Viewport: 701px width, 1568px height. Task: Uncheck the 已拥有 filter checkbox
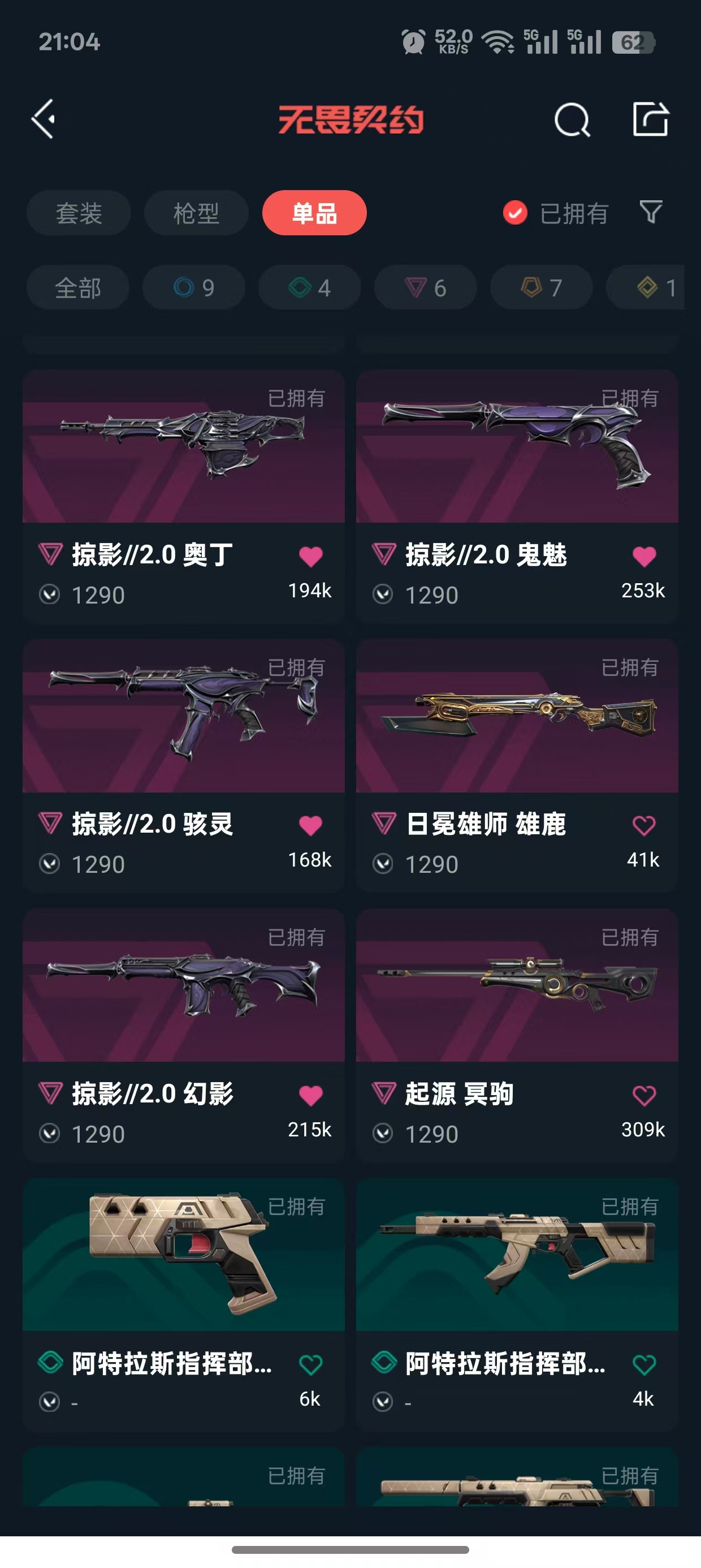[515, 213]
